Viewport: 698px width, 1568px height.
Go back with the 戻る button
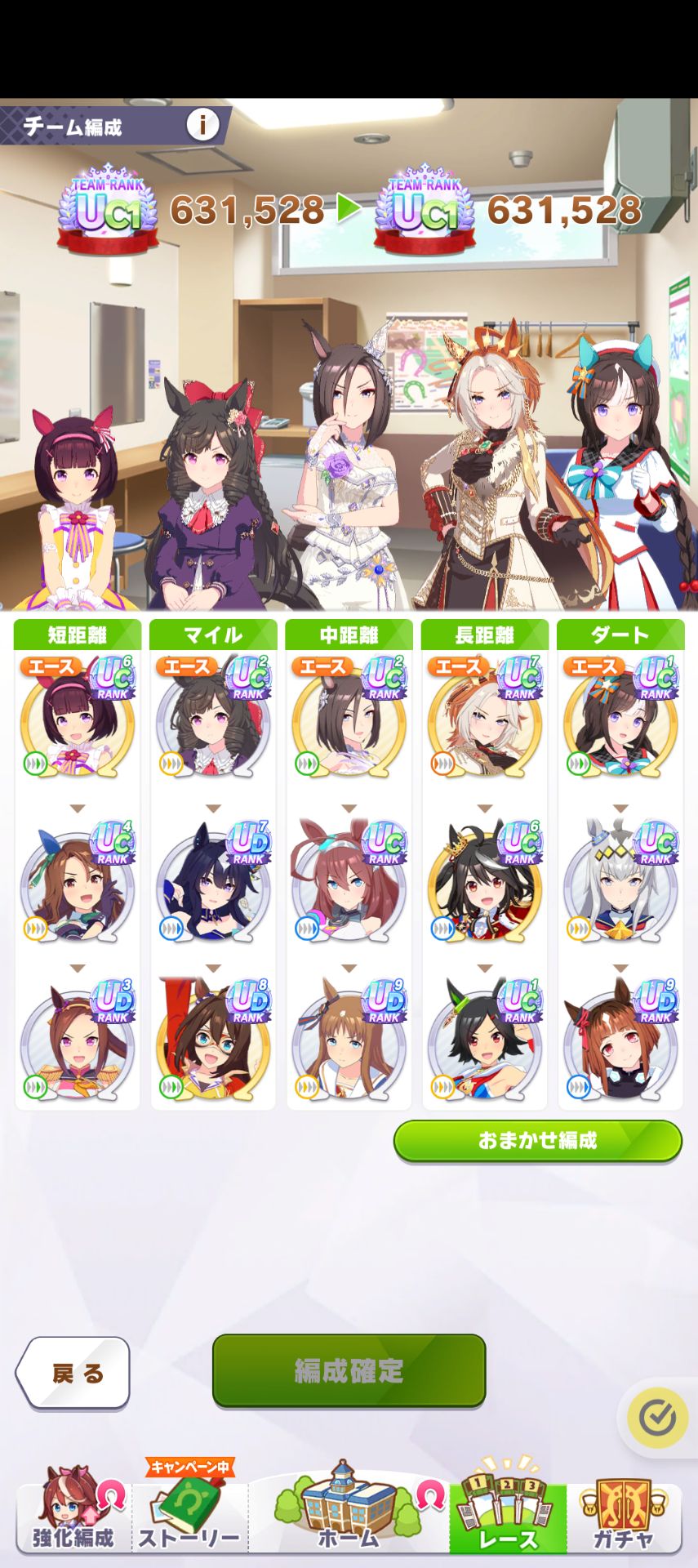(73, 1373)
